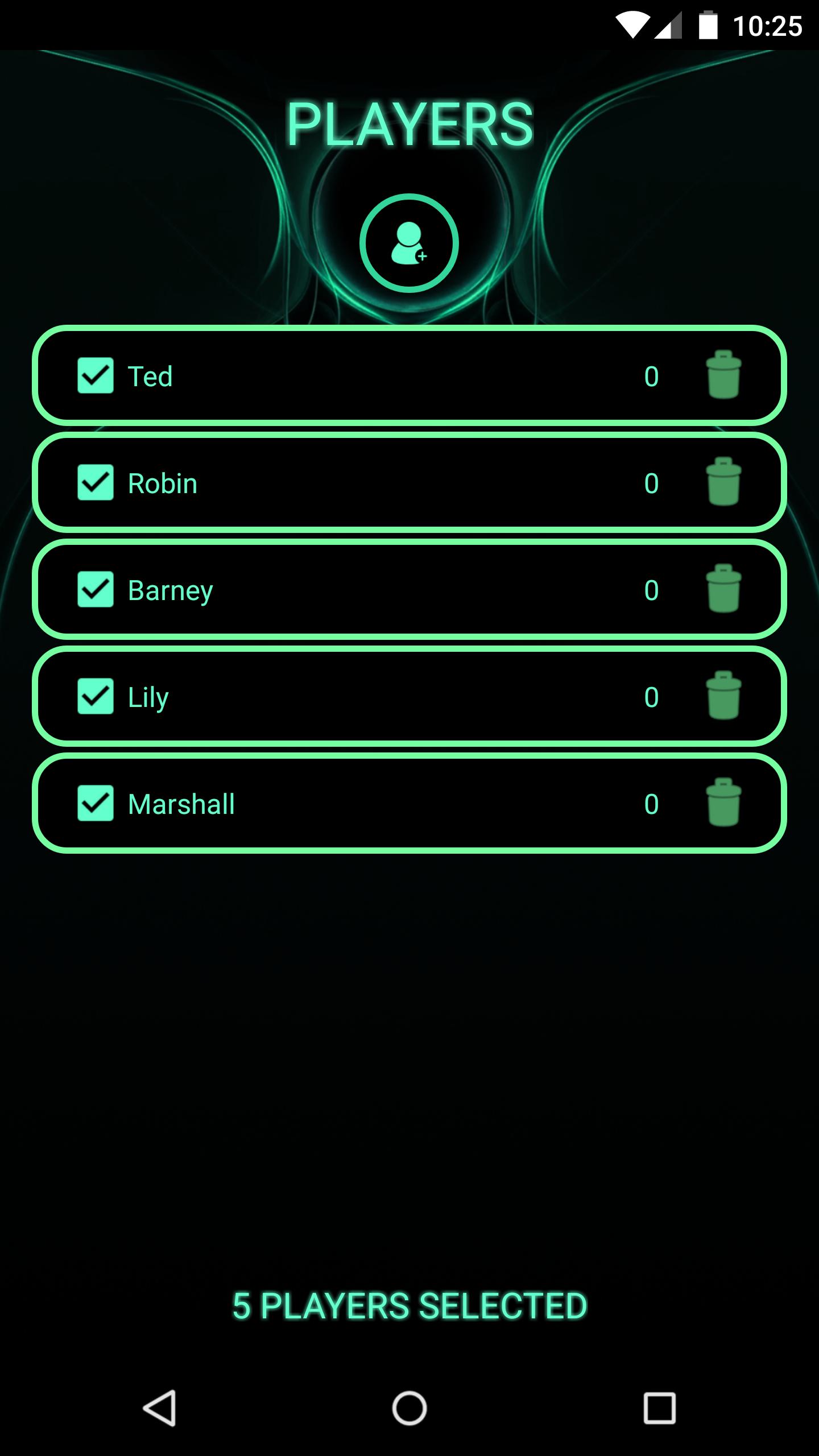
Task: Deselect Robin from the players
Action: 96,482
